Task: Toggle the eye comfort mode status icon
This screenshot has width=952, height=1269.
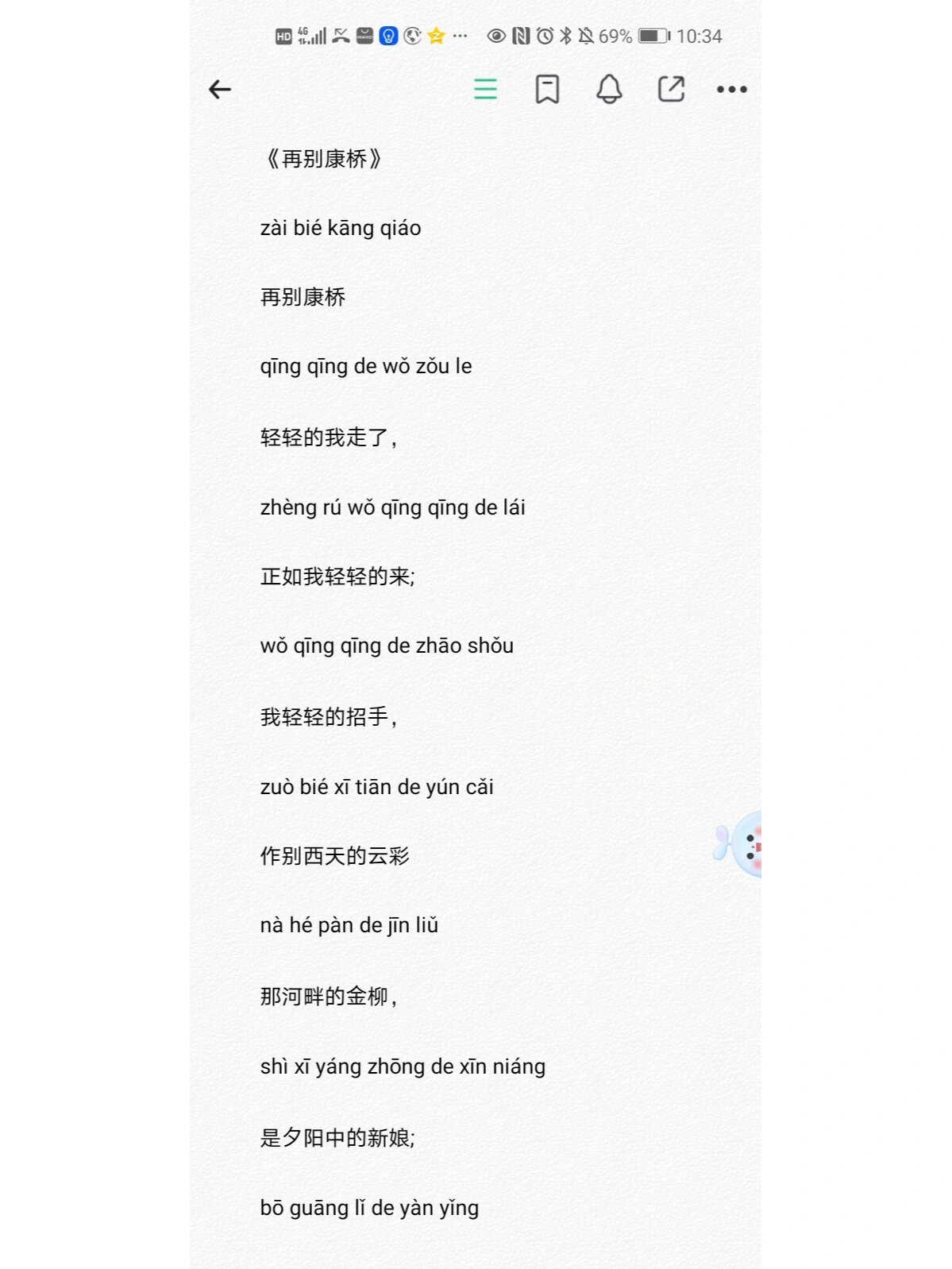Action: tap(496, 37)
